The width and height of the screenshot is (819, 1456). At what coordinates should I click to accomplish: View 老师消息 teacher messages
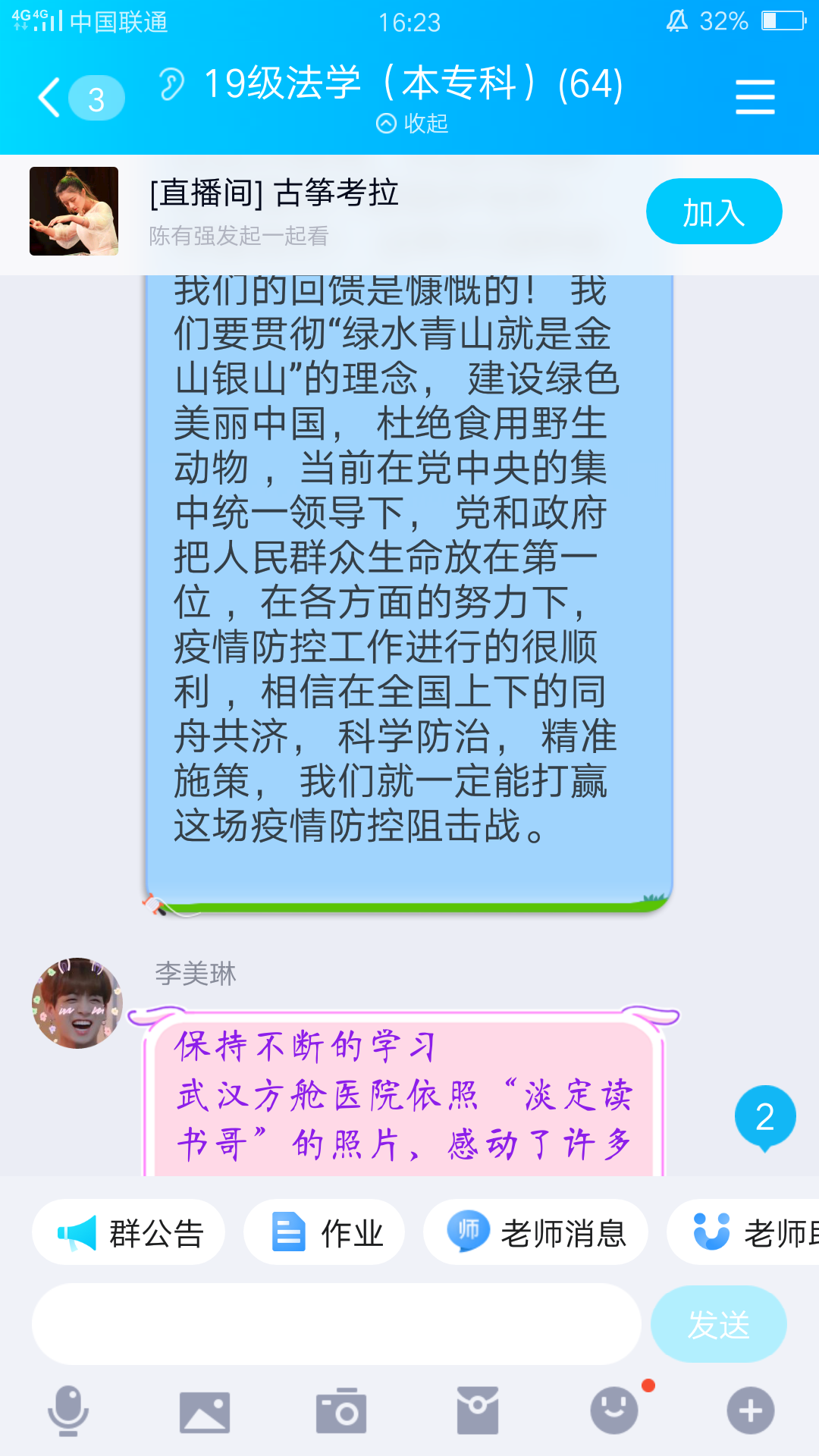tap(535, 1232)
